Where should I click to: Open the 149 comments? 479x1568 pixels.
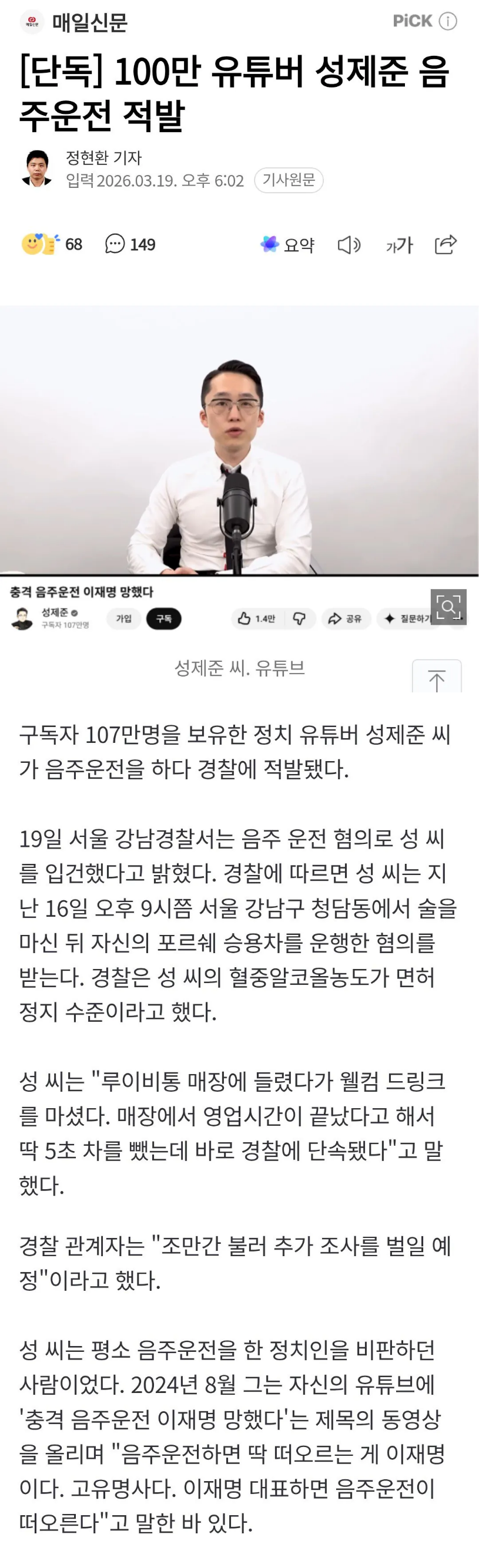point(130,245)
